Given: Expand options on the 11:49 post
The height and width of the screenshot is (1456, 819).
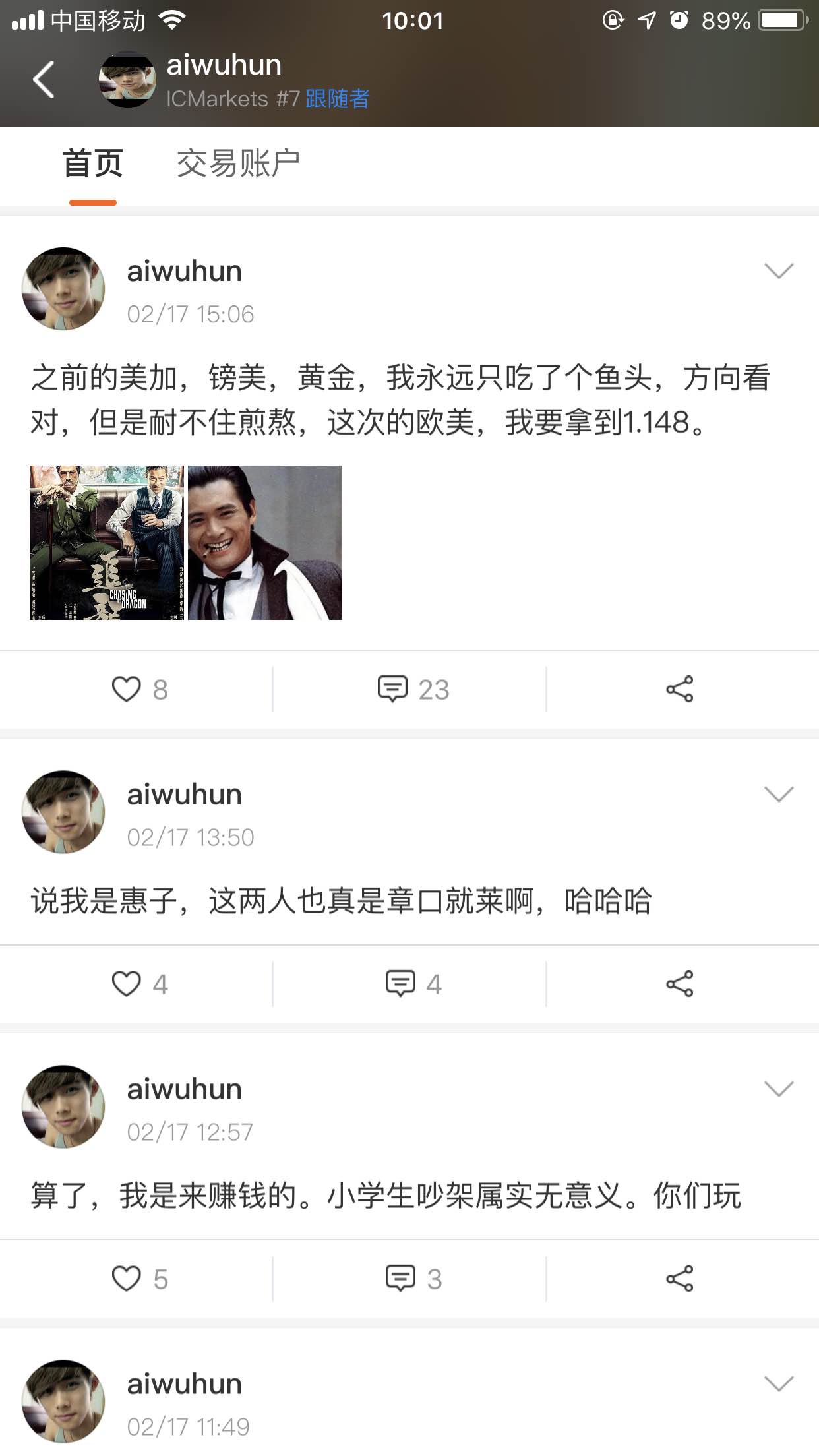Looking at the screenshot, I should [779, 1383].
